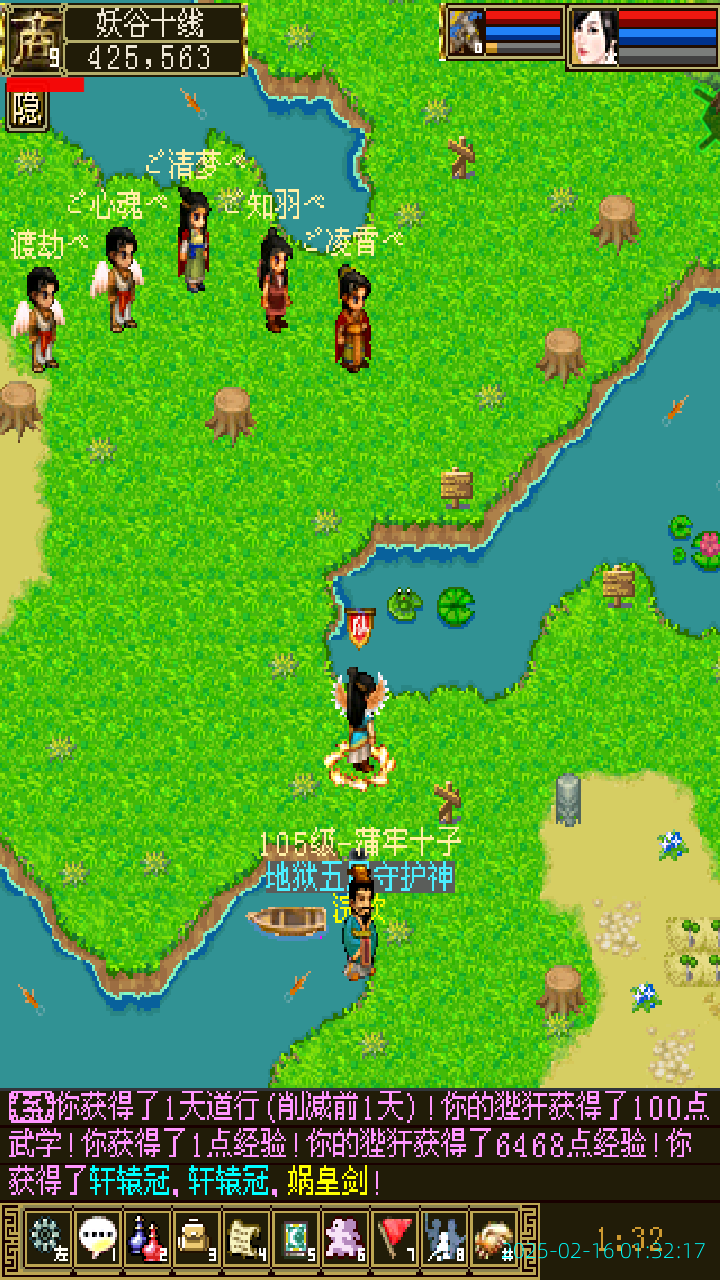Open the player avatar panel top-left
The height and width of the screenshot is (1280, 720).
pyautogui.click(x=35, y=40)
